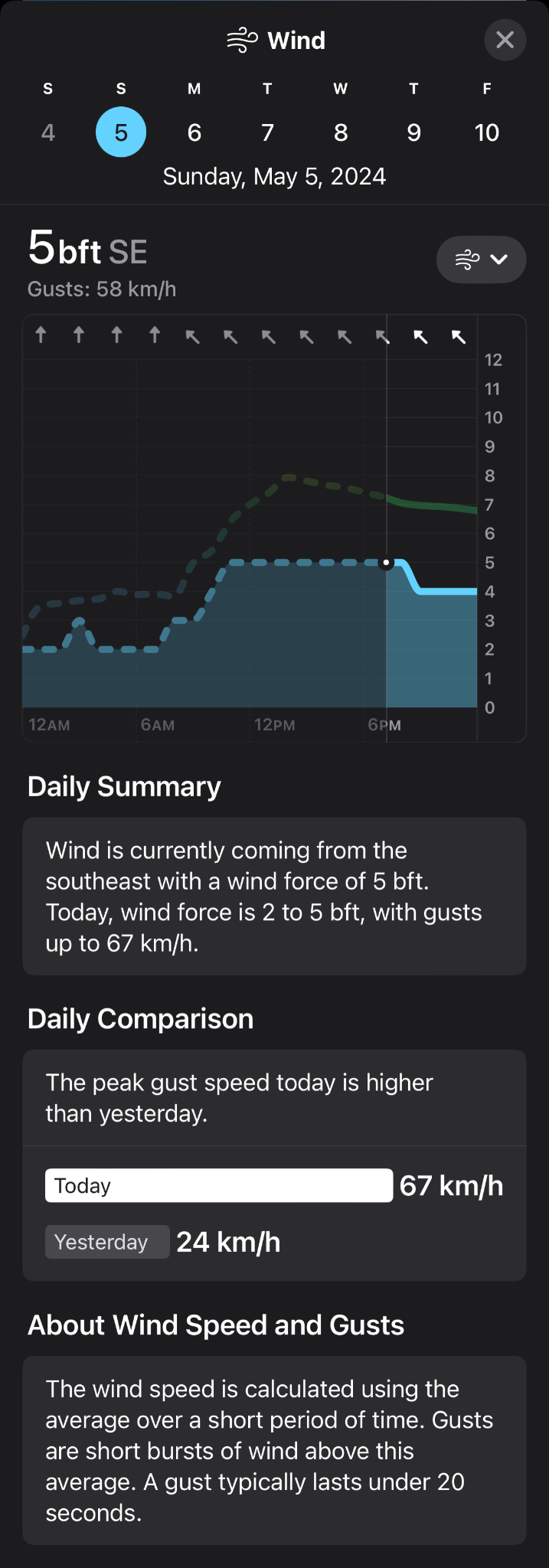The width and height of the screenshot is (549, 1568).
Task: Choose Friday the 10th
Action: click(x=487, y=132)
